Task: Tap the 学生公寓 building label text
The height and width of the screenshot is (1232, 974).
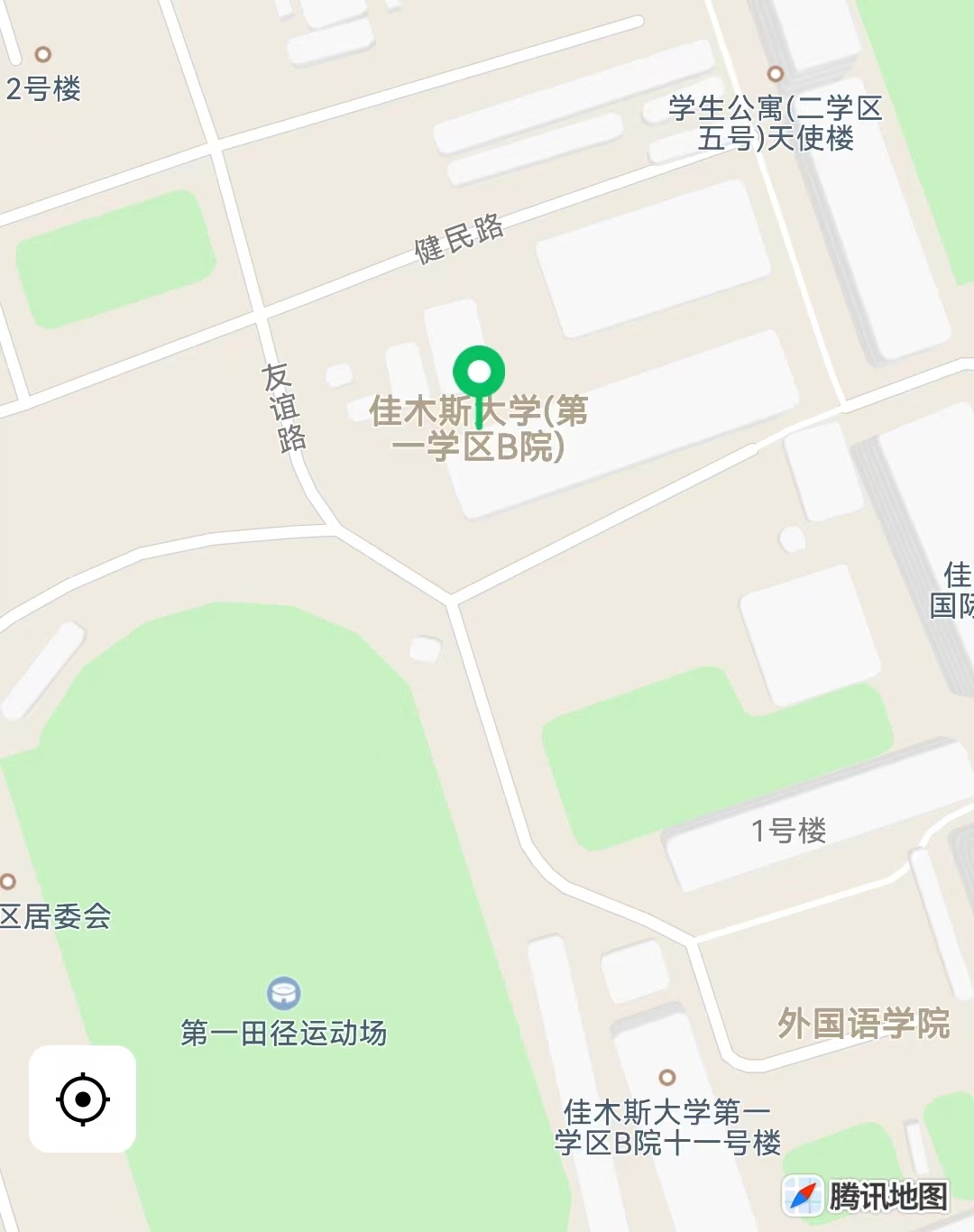Action: 777,124
